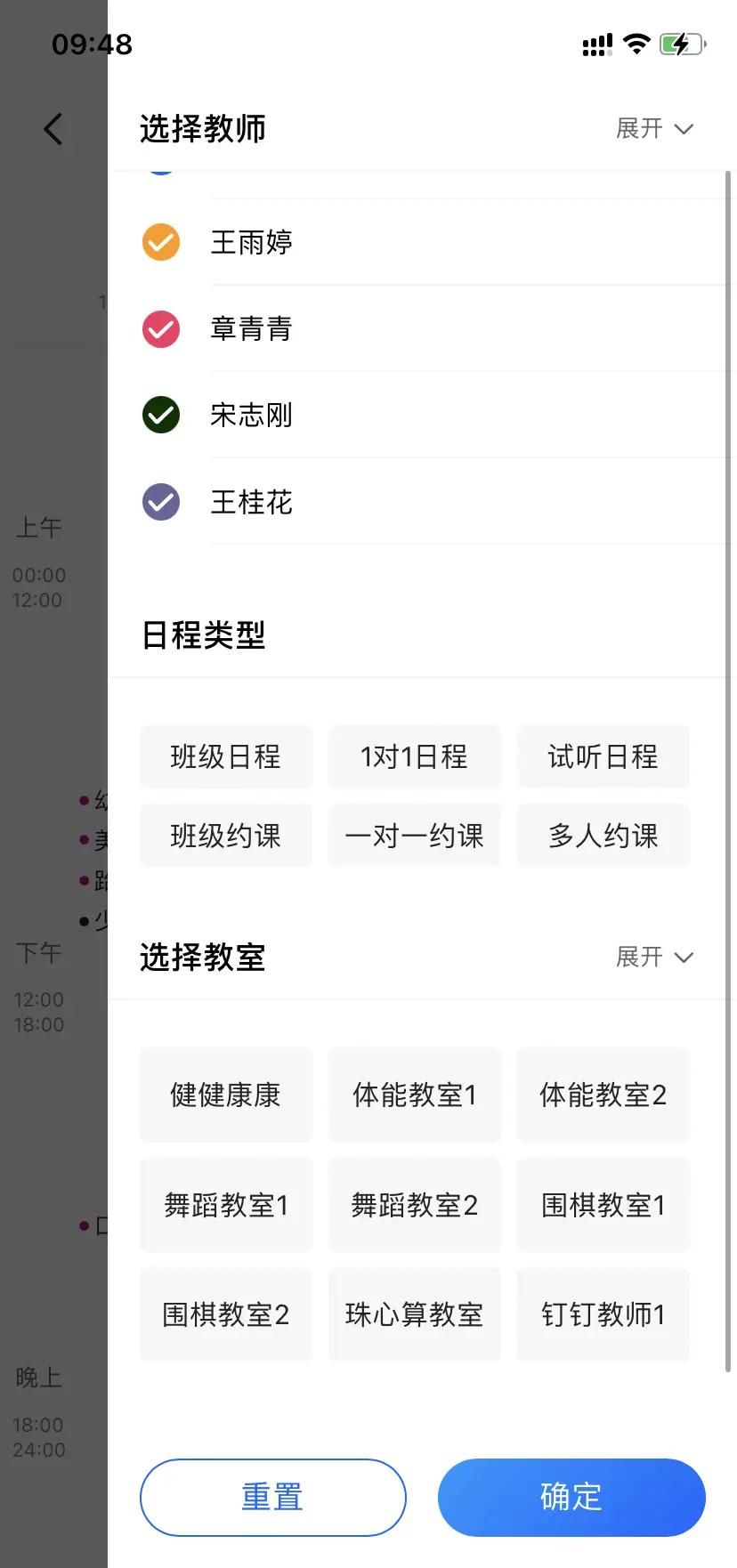Viewport: 737px width, 1568px height.
Task: Tap 重置 to reset filters
Action: pos(273,1498)
